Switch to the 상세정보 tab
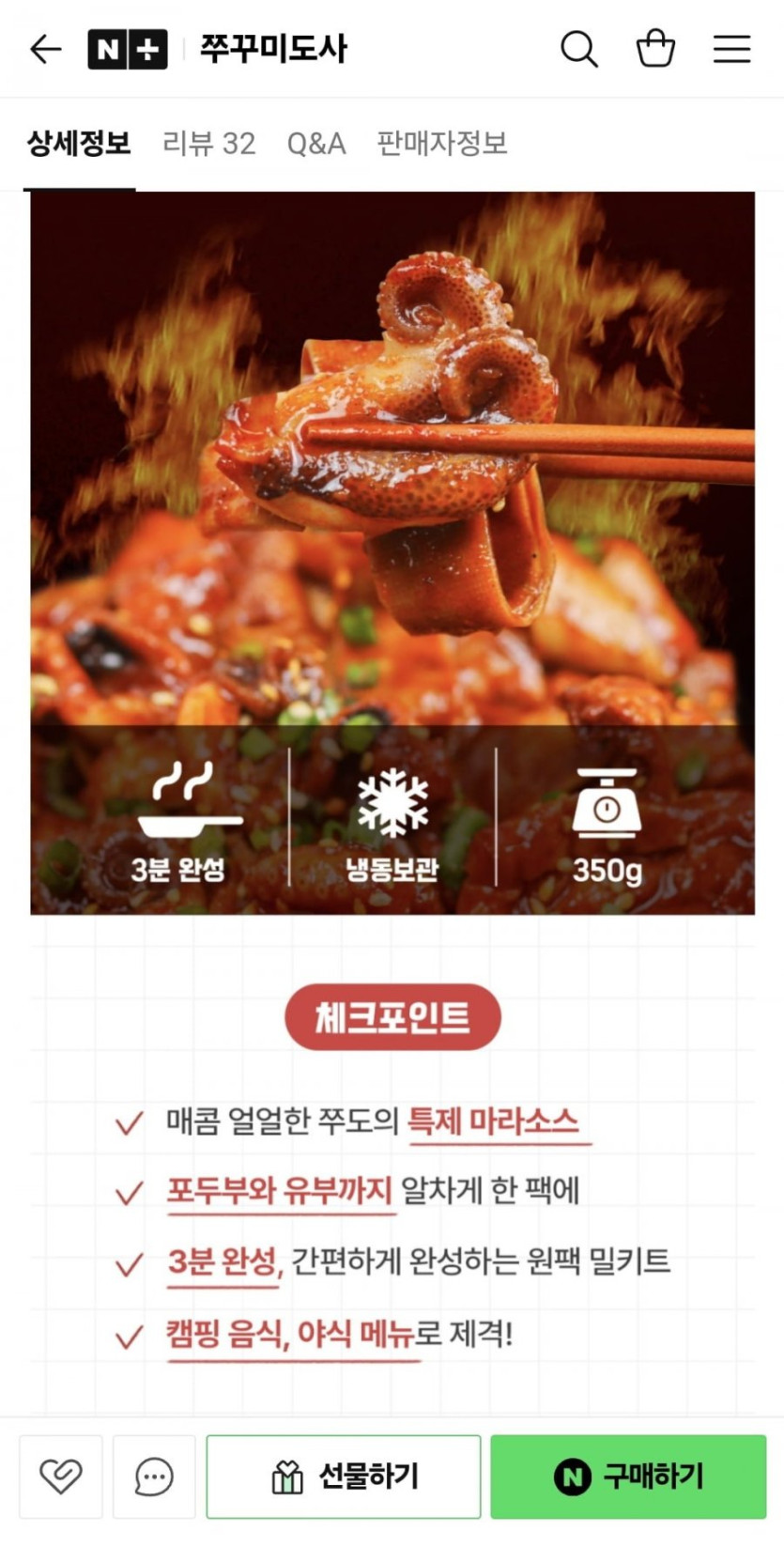This screenshot has height=1546, width=784. (79, 144)
